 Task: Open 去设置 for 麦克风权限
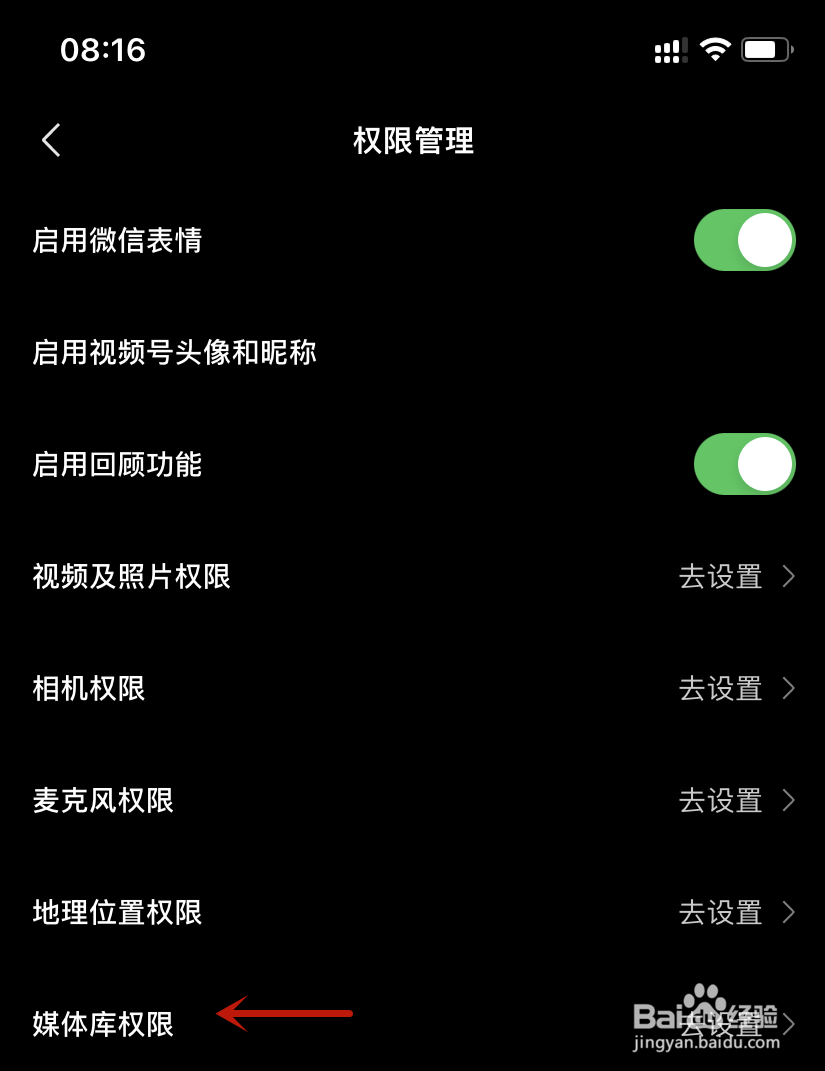[x=722, y=801]
